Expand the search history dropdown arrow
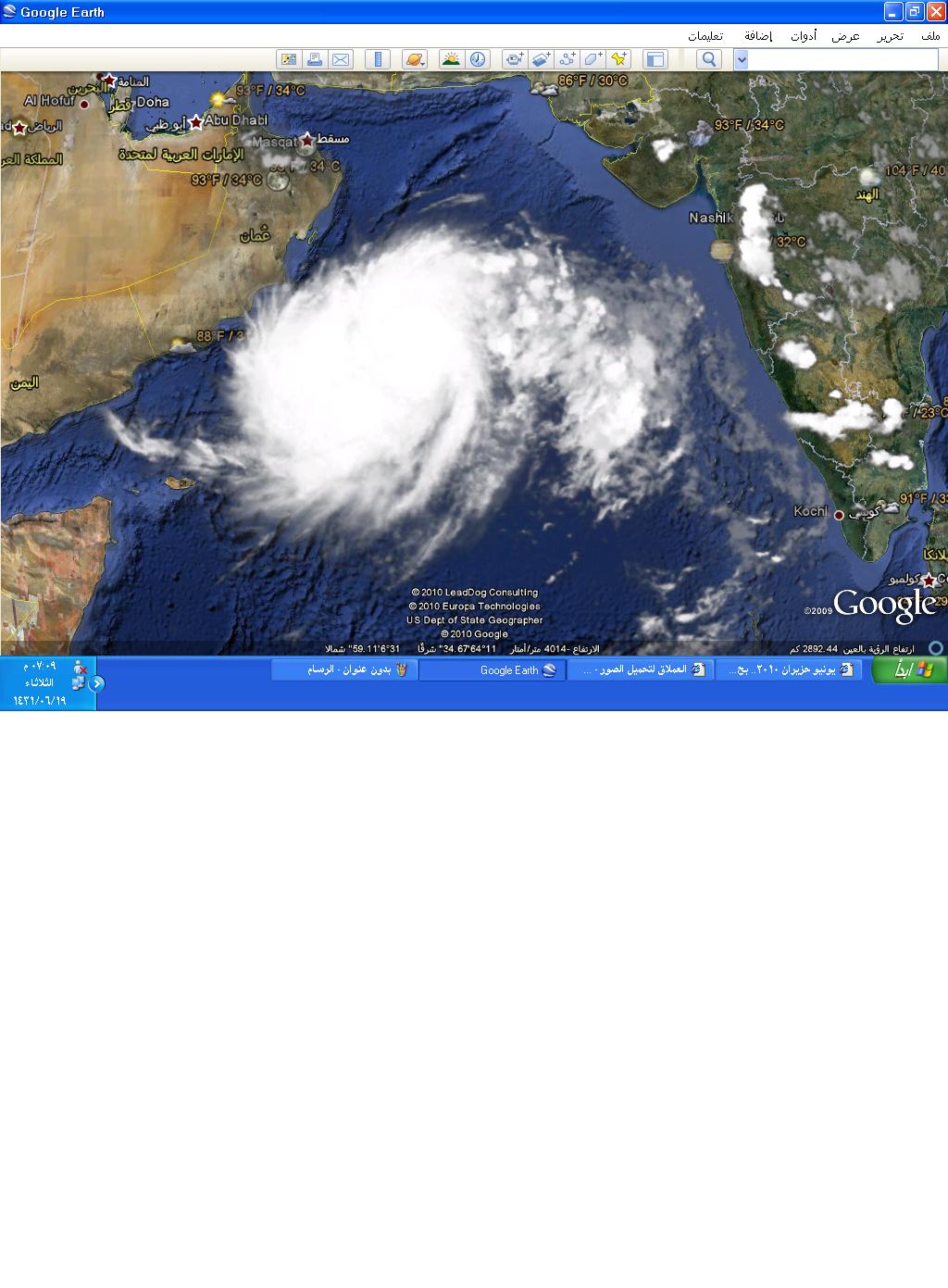 coord(741,59)
